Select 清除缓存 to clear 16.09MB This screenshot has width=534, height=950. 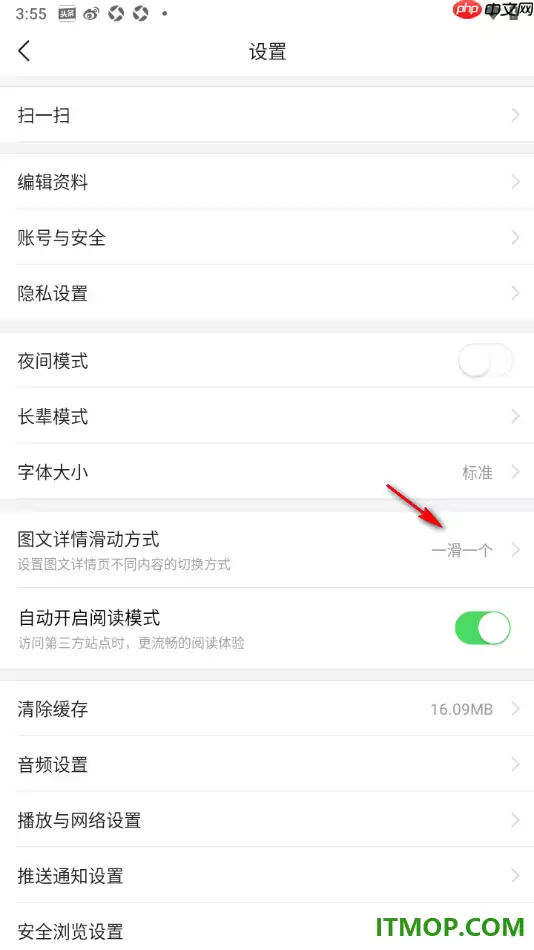click(267, 708)
